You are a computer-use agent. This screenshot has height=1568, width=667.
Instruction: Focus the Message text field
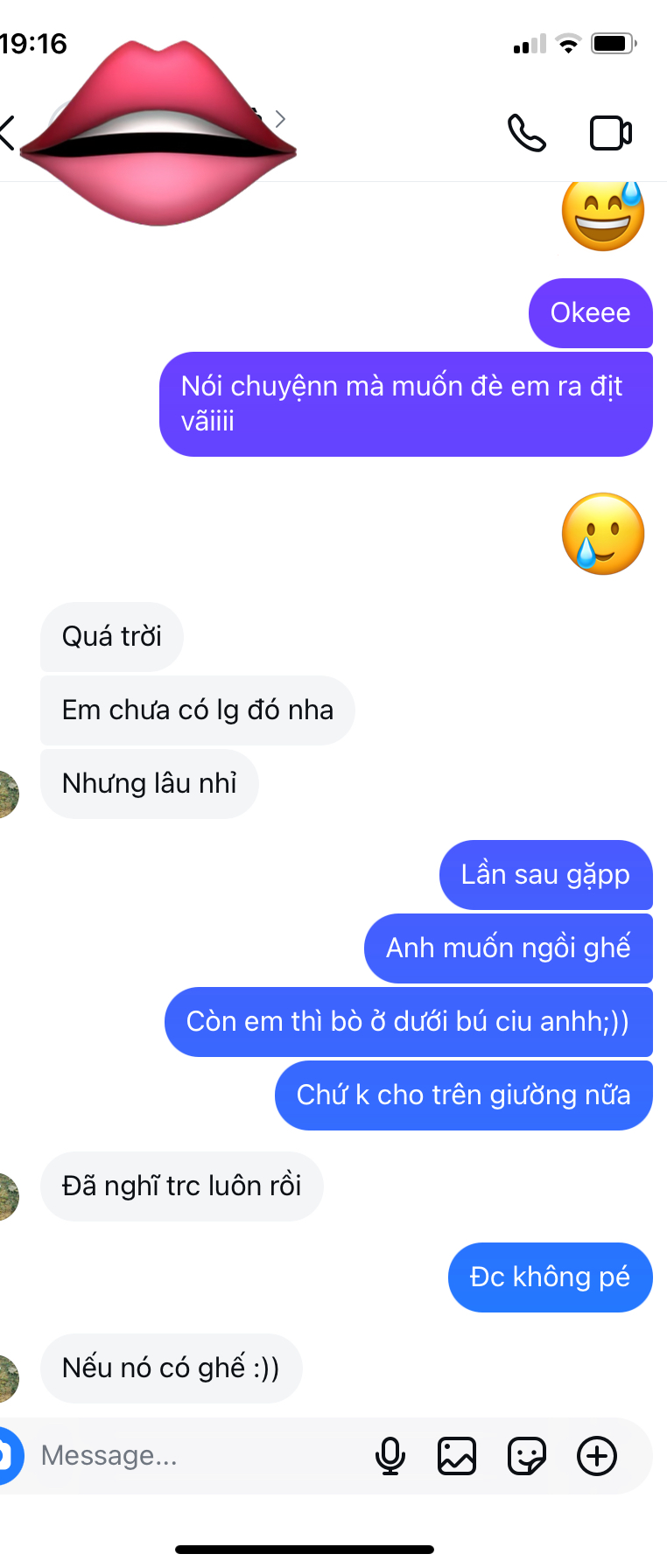click(193, 1456)
